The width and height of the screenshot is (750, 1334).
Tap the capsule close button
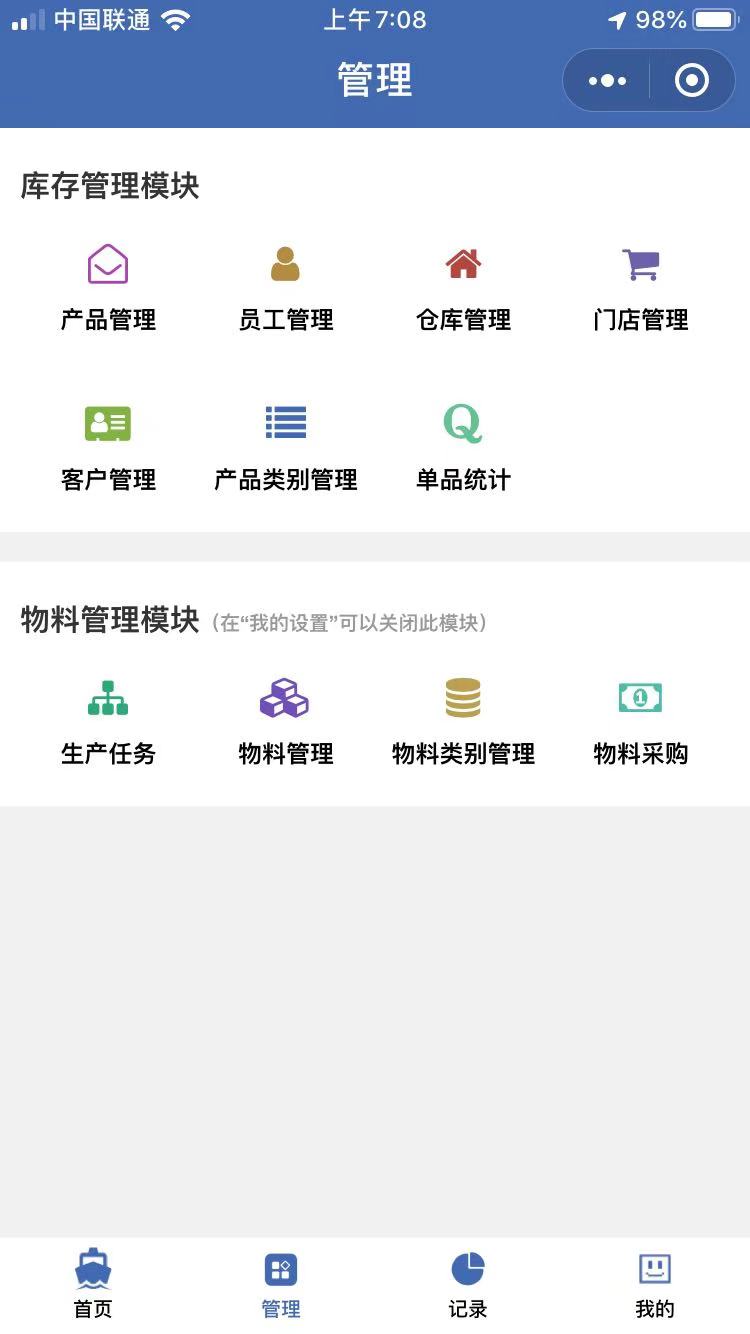click(x=692, y=80)
